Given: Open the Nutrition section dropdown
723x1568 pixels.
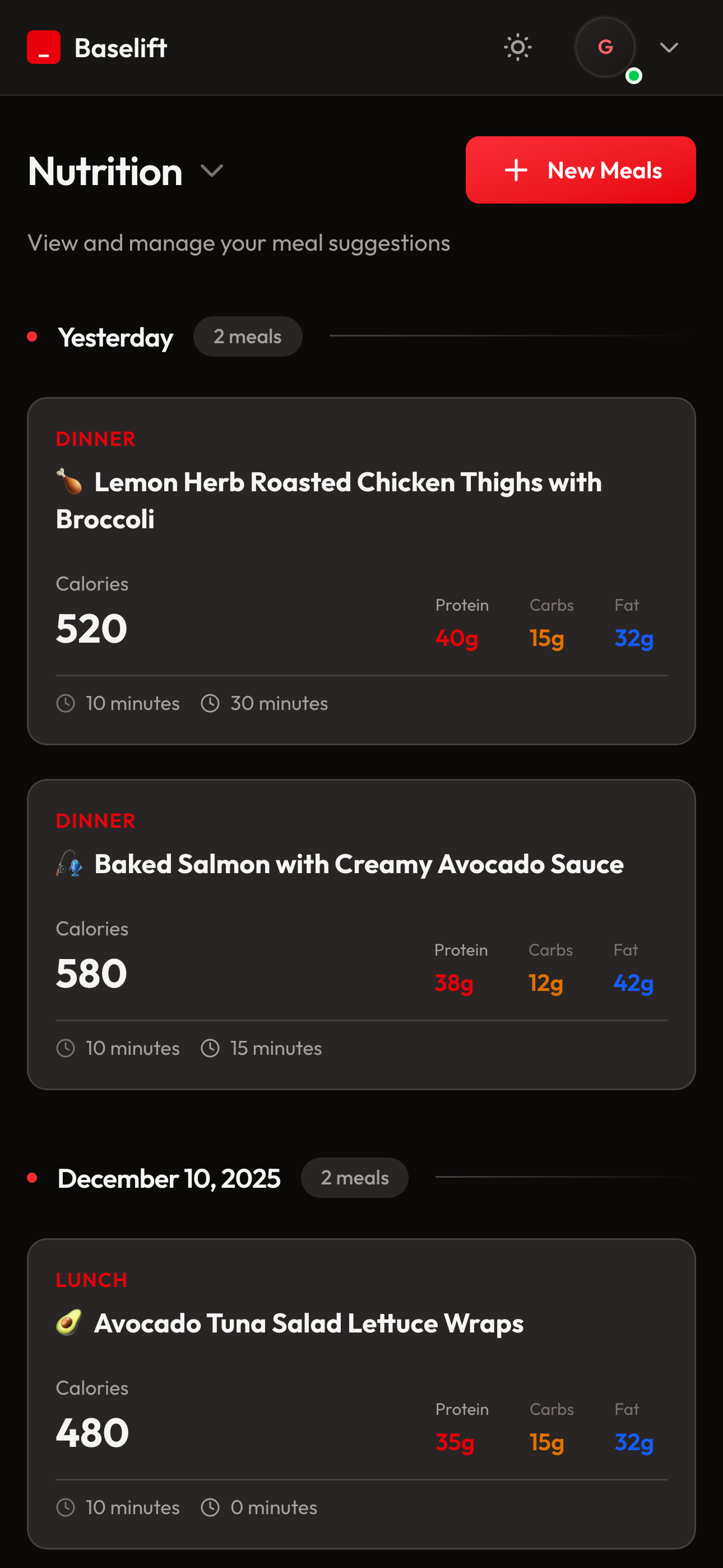Looking at the screenshot, I should click(x=212, y=171).
